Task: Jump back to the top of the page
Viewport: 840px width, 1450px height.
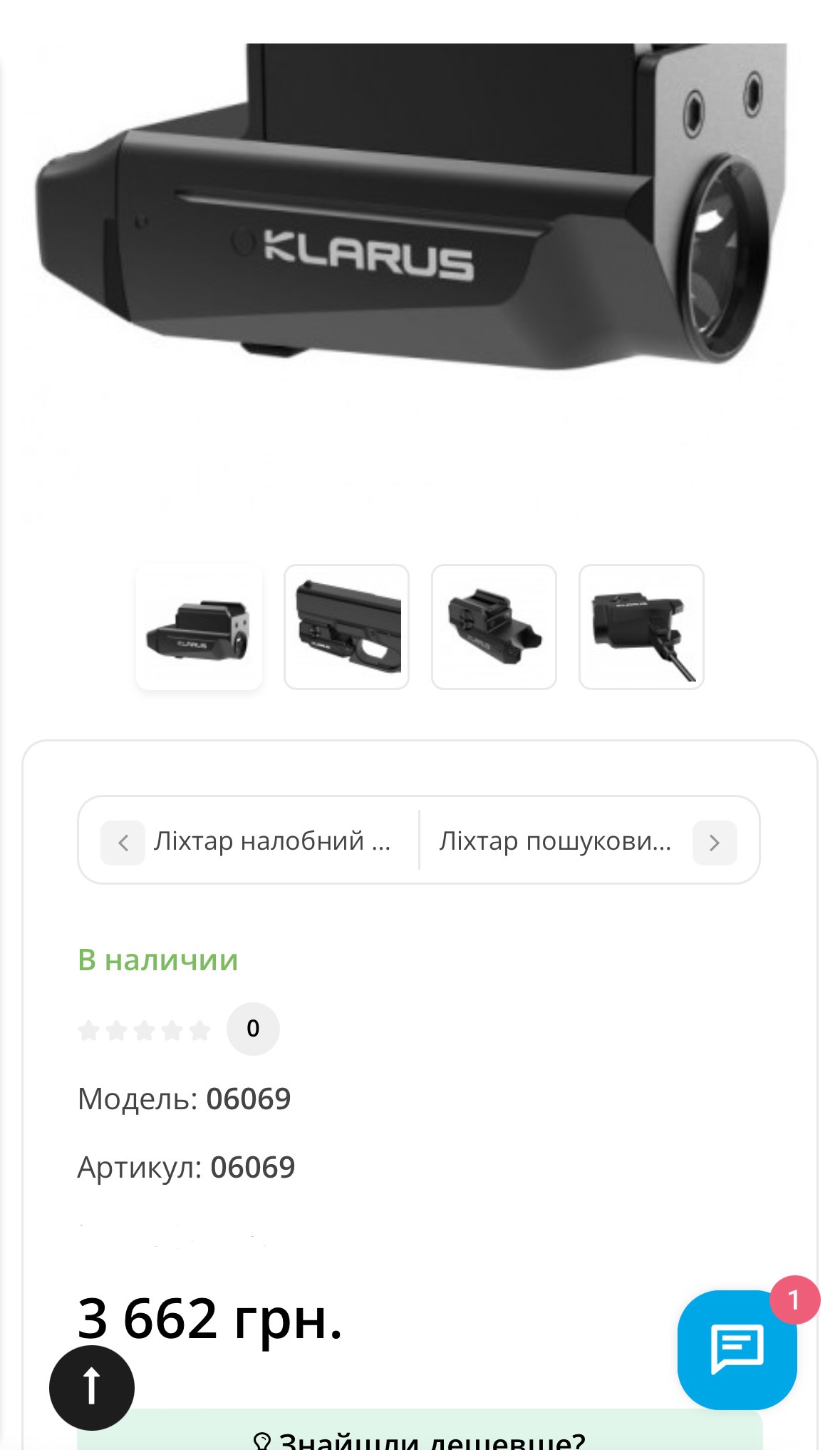Action: pyautogui.click(x=92, y=1387)
